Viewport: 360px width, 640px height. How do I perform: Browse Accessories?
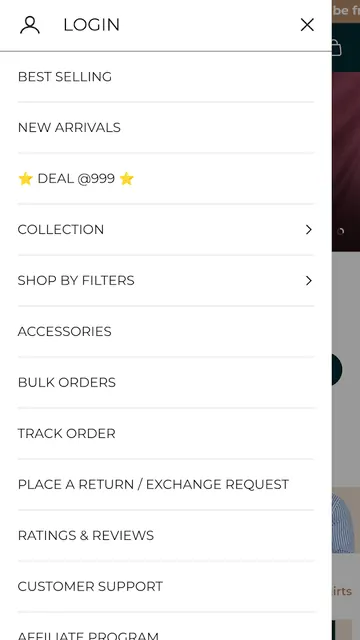[x=166, y=331]
